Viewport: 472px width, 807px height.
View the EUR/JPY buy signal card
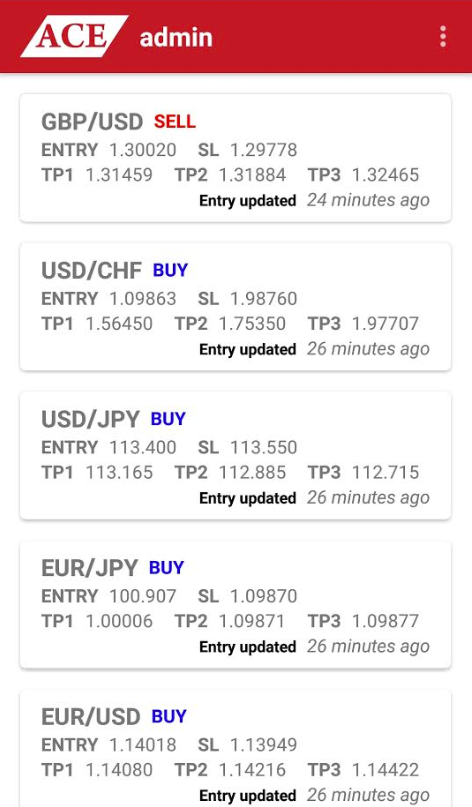pyautogui.click(x=235, y=604)
